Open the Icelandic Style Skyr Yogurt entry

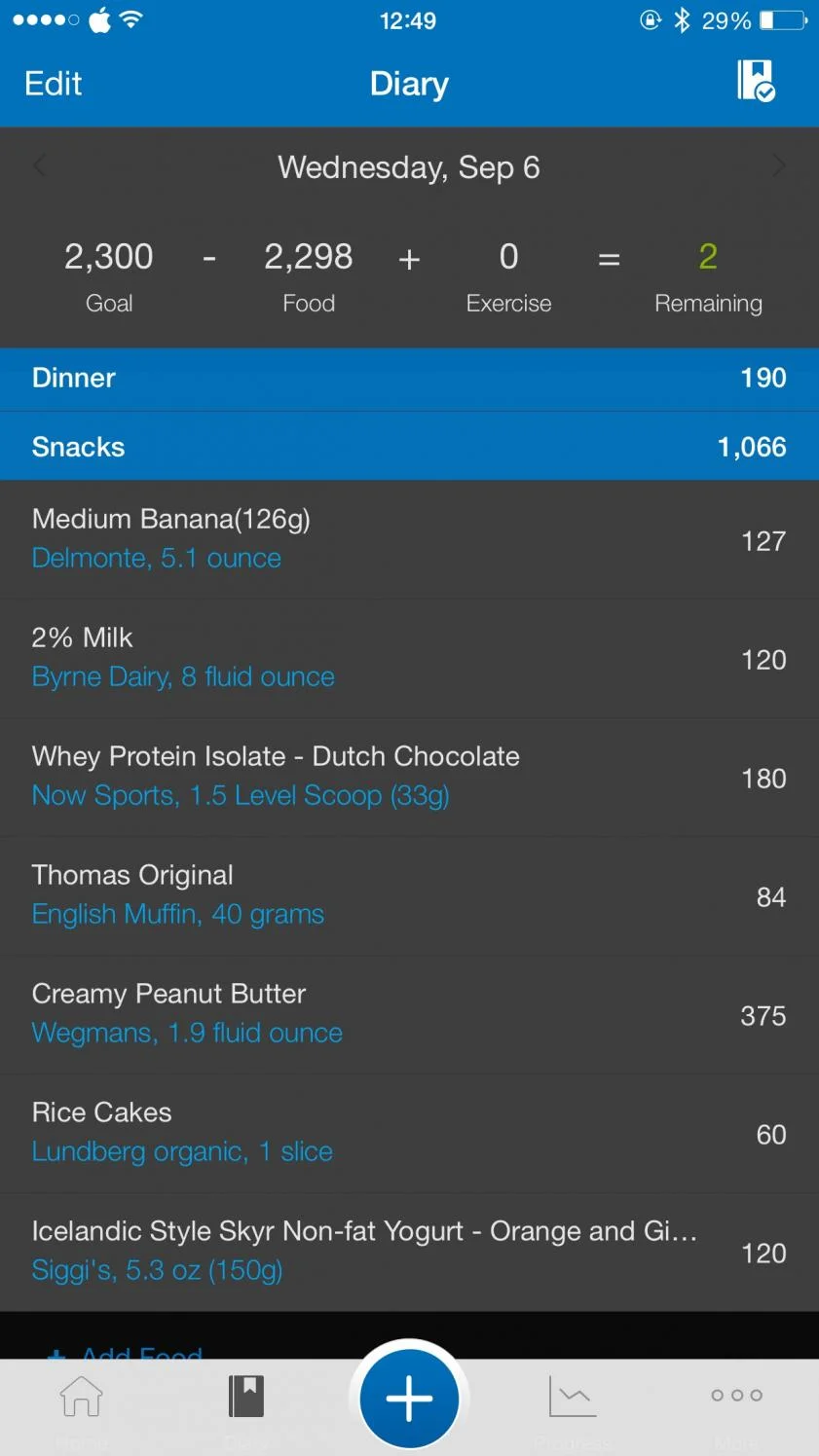click(409, 1252)
